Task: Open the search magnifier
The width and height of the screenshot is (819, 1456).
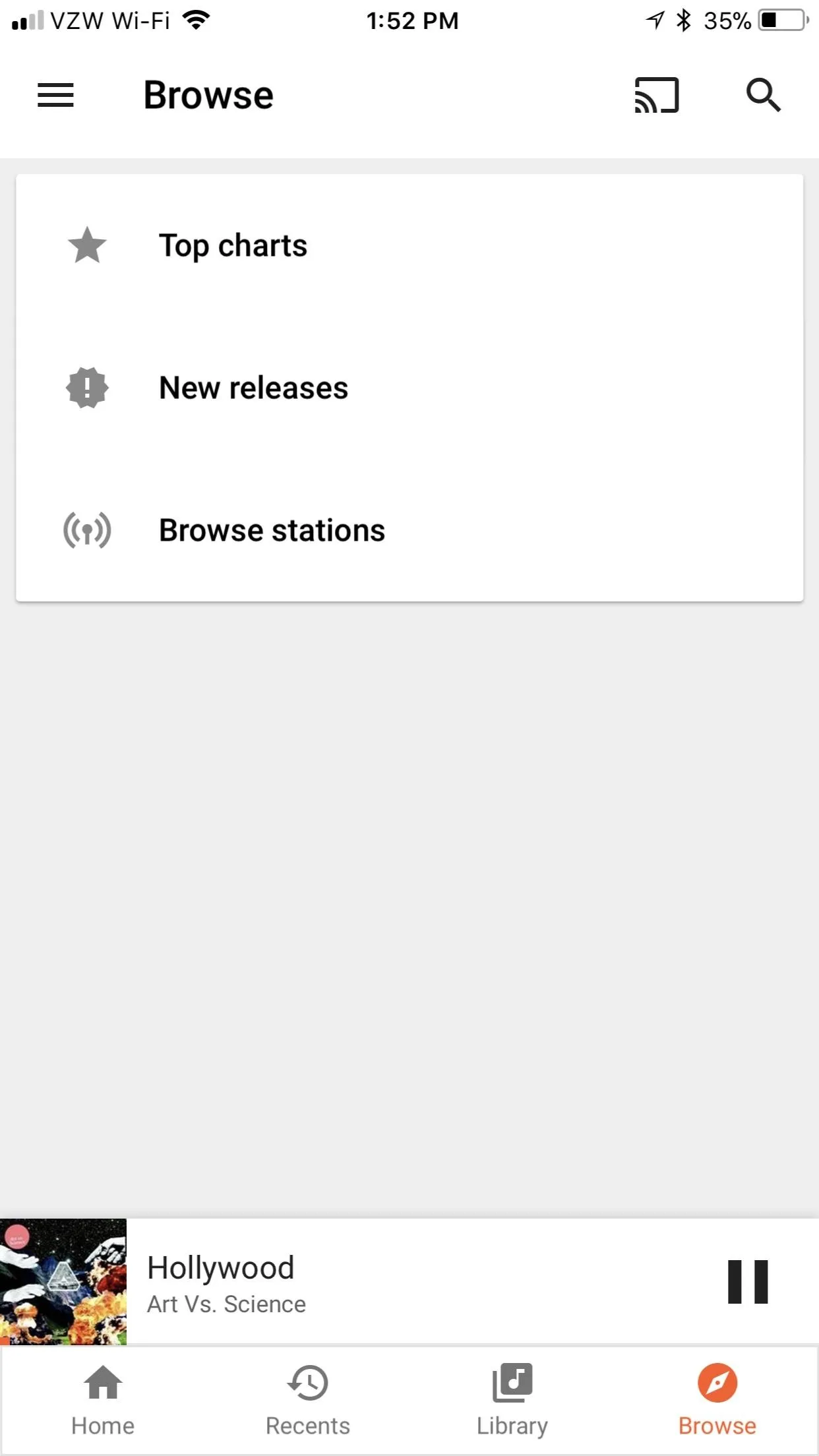Action: (x=763, y=95)
